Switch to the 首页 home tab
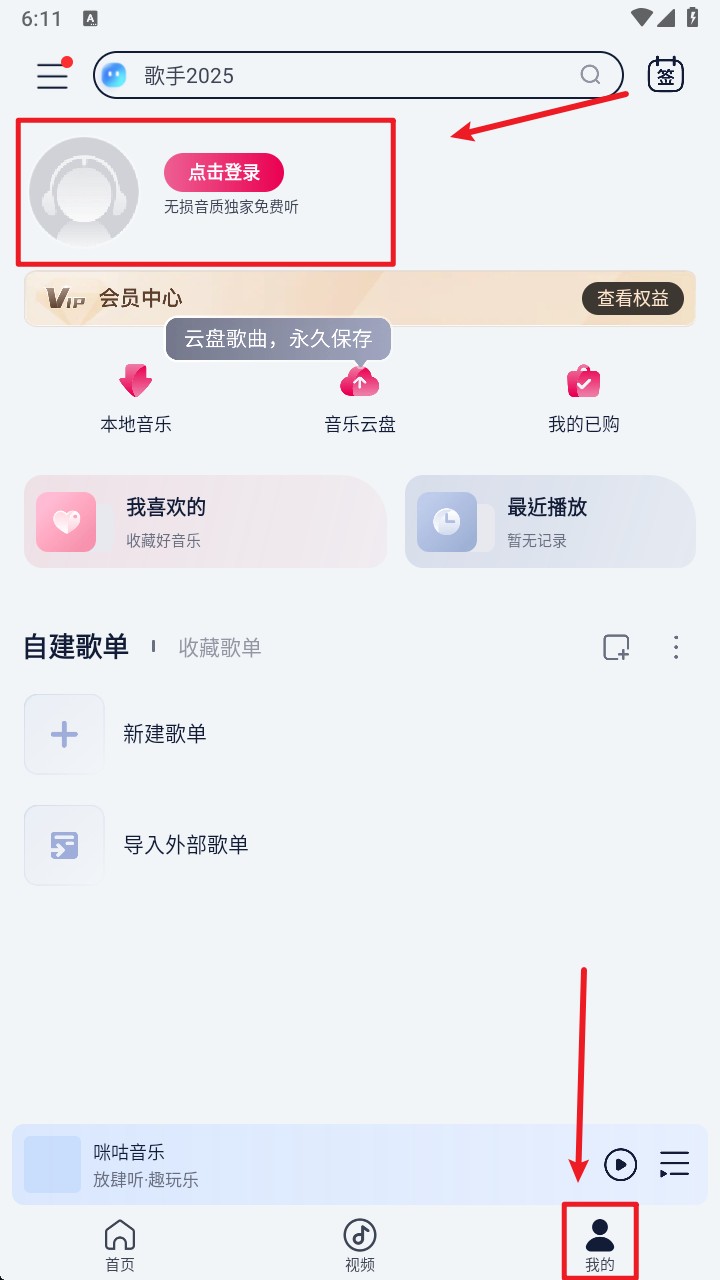The height and width of the screenshot is (1280, 720). point(120,1246)
